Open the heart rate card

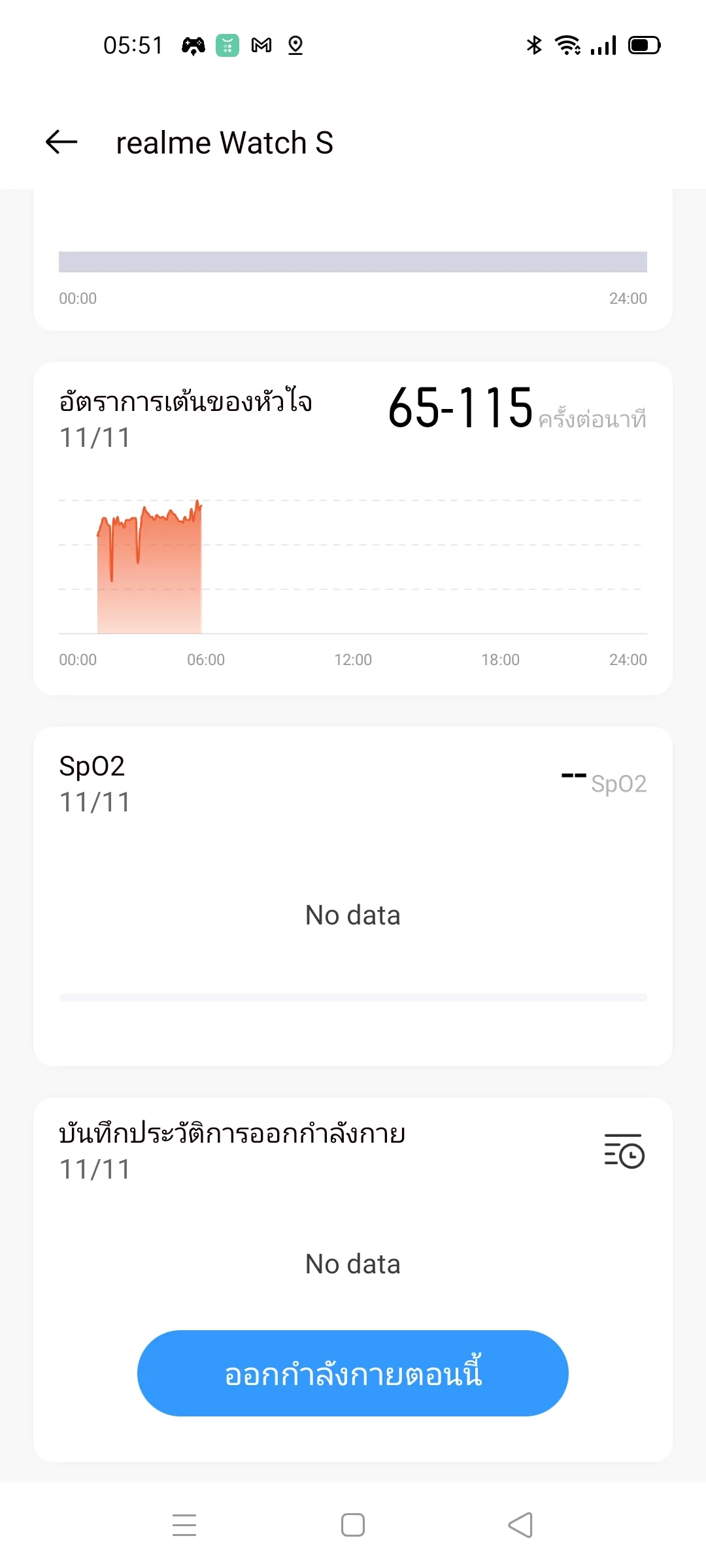point(353,529)
